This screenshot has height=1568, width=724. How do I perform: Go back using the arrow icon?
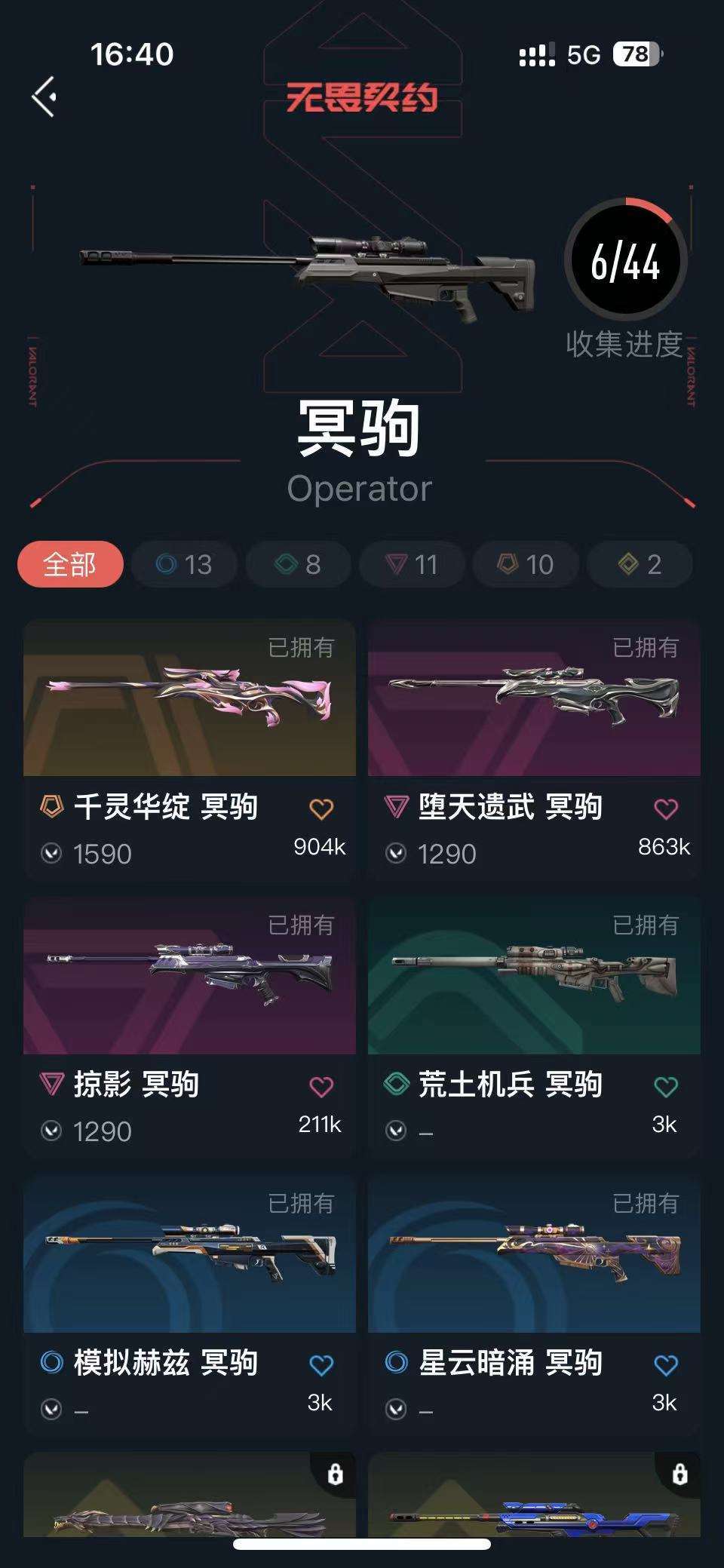(x=44, y=97)
